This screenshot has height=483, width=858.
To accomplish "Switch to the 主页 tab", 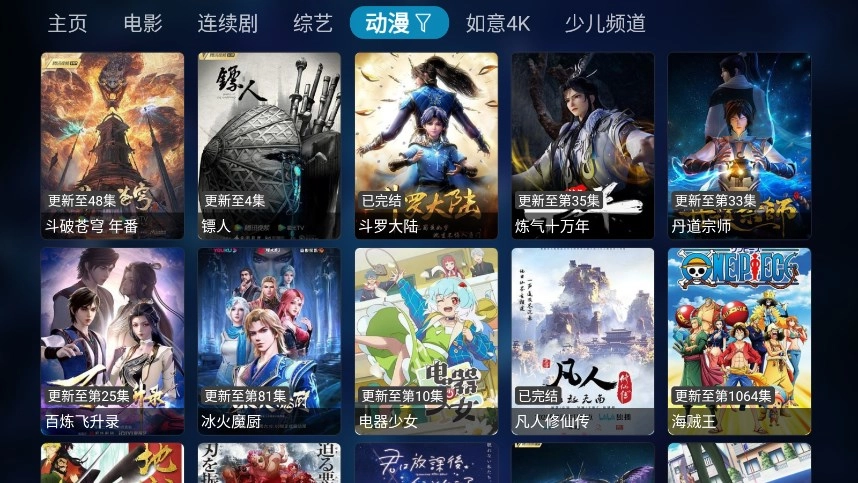I will coord(67,23).
